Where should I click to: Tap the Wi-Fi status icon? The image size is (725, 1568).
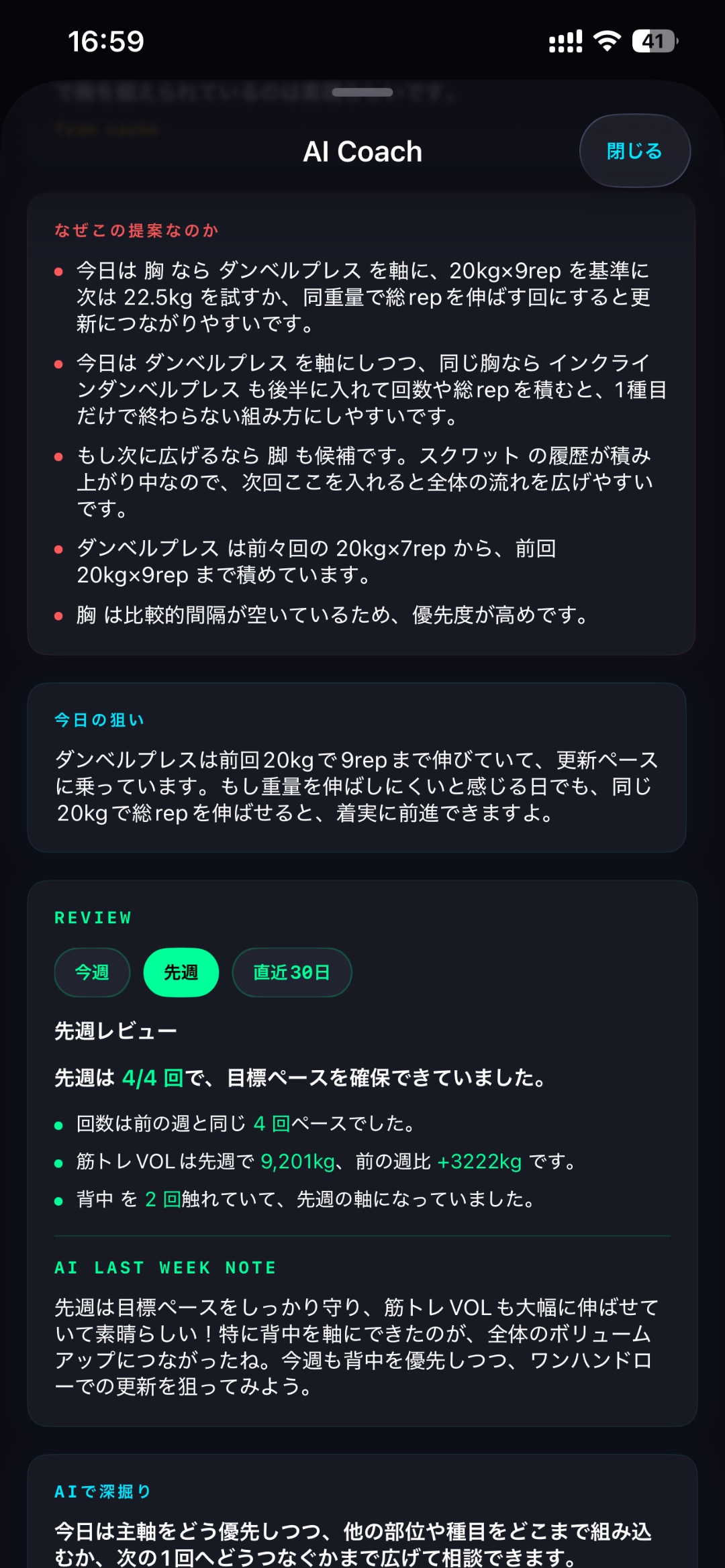pos(606,42)
